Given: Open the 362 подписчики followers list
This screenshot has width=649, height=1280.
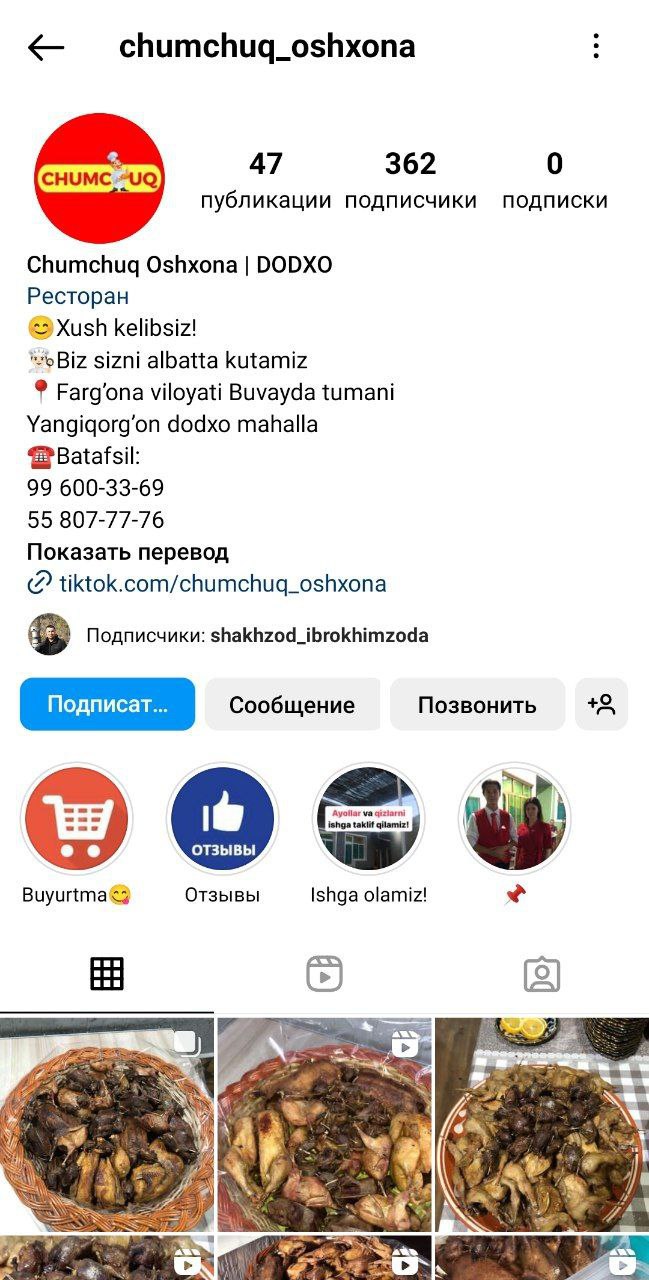Looking at the screenshot, I should tap(410, 180).
